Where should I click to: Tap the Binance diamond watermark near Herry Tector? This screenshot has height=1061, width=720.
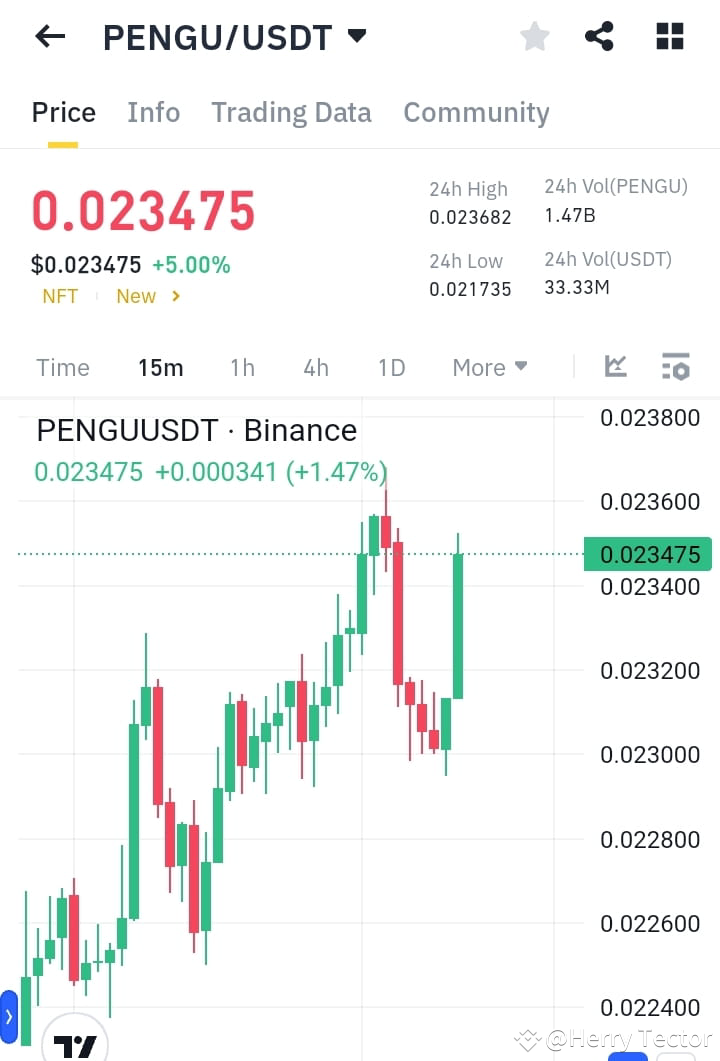[x=527, y=1039]
